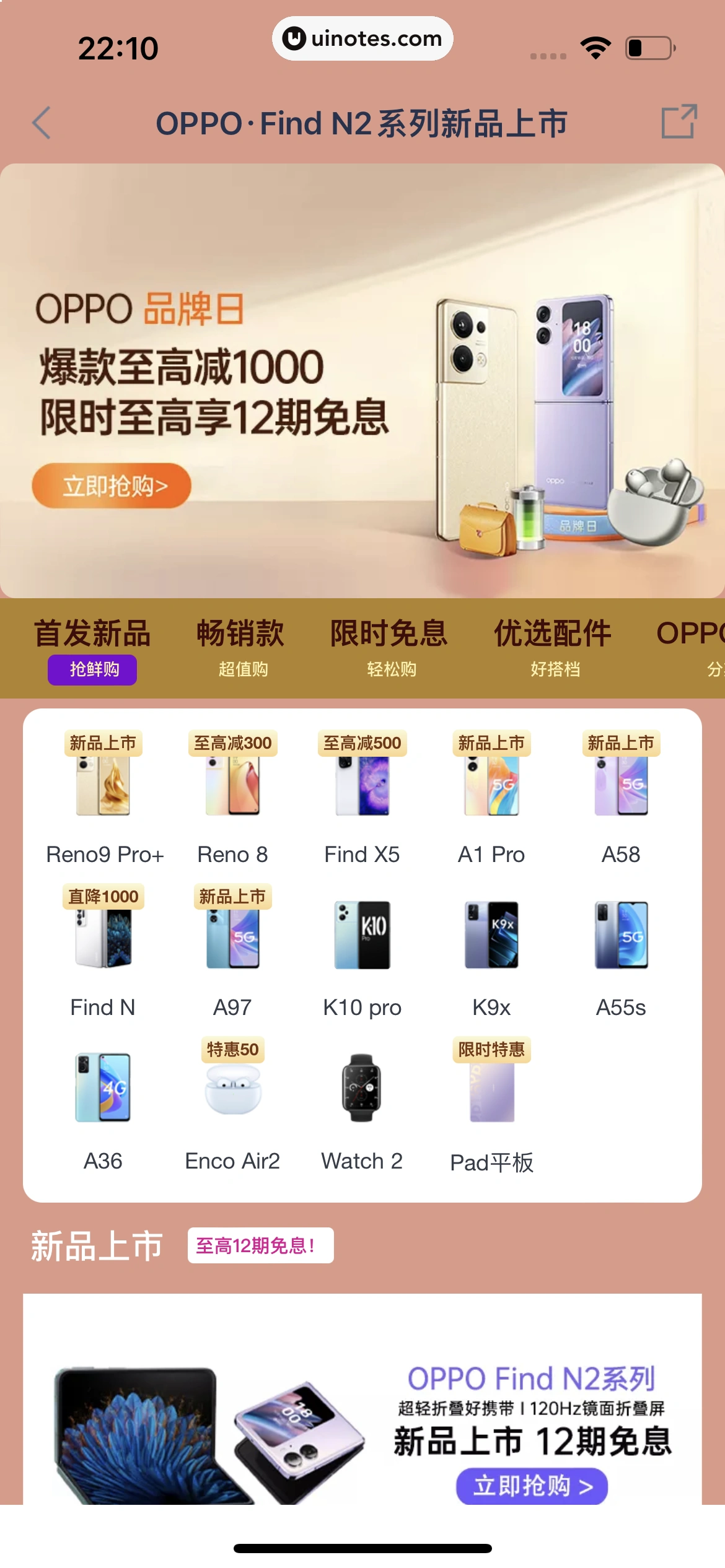Open the OPPO 品牌日 promotion banner
The width and height of the screenshot is (725, 1568).
362,380
